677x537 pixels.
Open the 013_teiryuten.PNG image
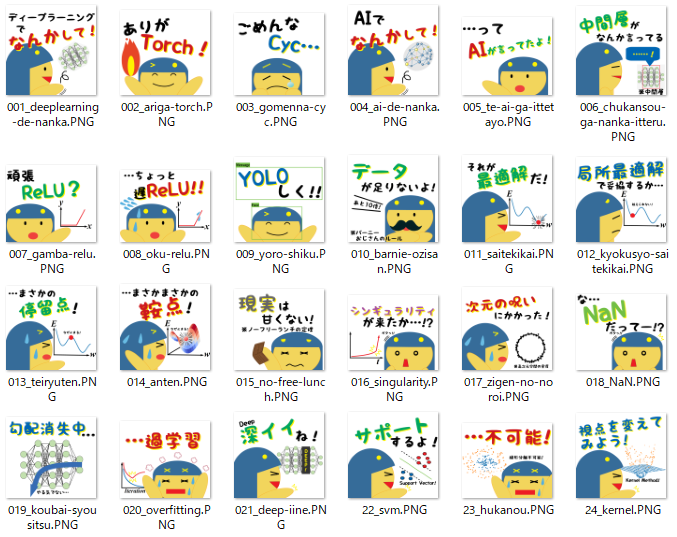52,330
